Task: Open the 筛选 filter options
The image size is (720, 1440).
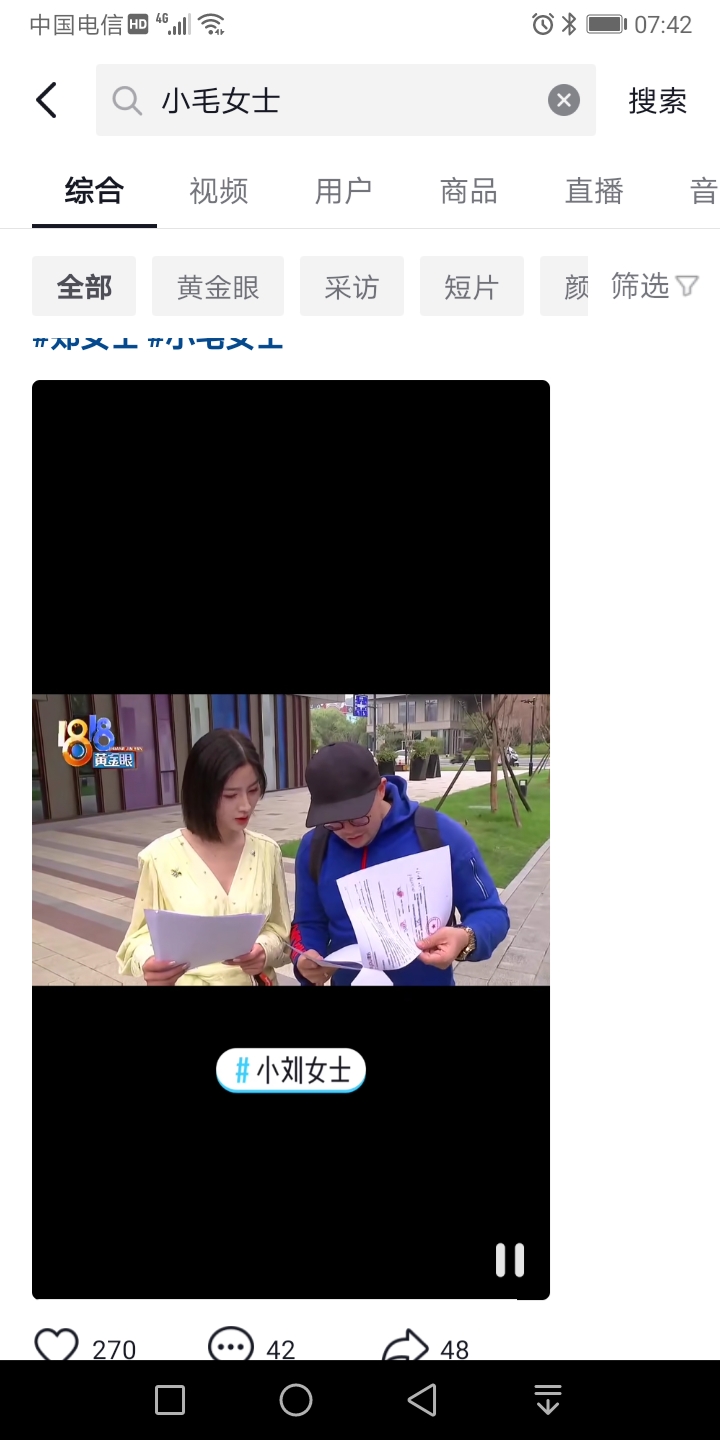Action: tap(655, 287)
